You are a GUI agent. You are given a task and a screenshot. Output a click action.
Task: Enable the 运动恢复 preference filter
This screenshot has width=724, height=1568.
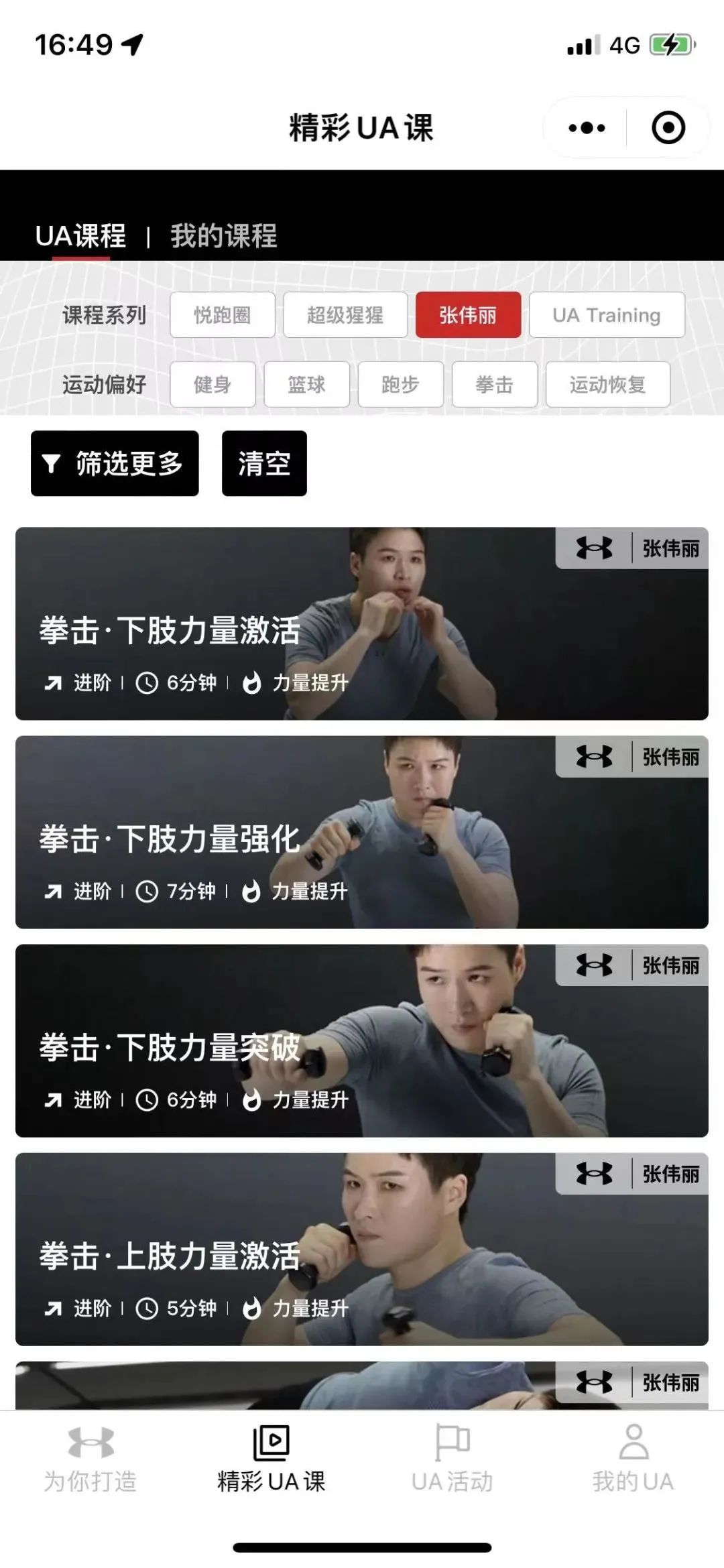coord(607,384)
